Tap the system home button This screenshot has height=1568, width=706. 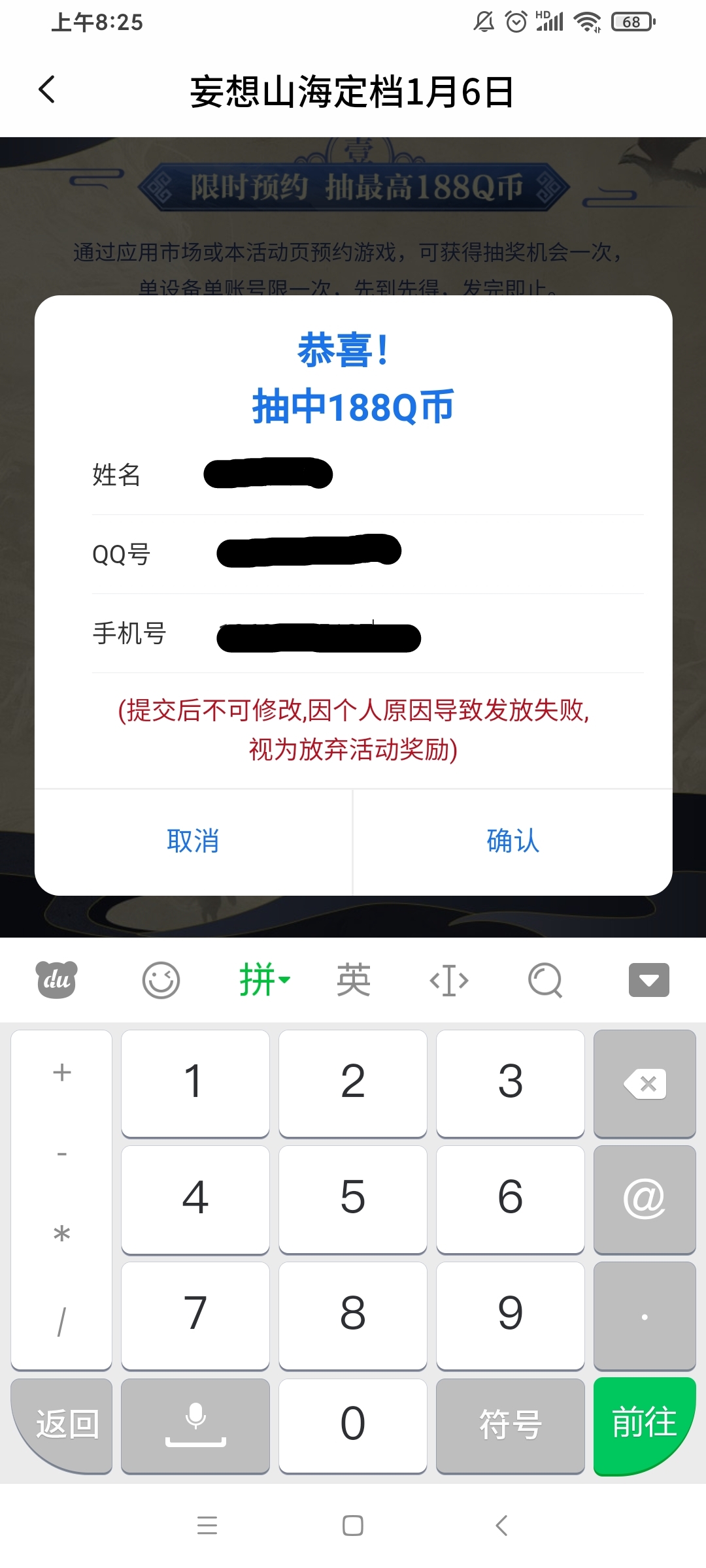tap(353, 1526)
